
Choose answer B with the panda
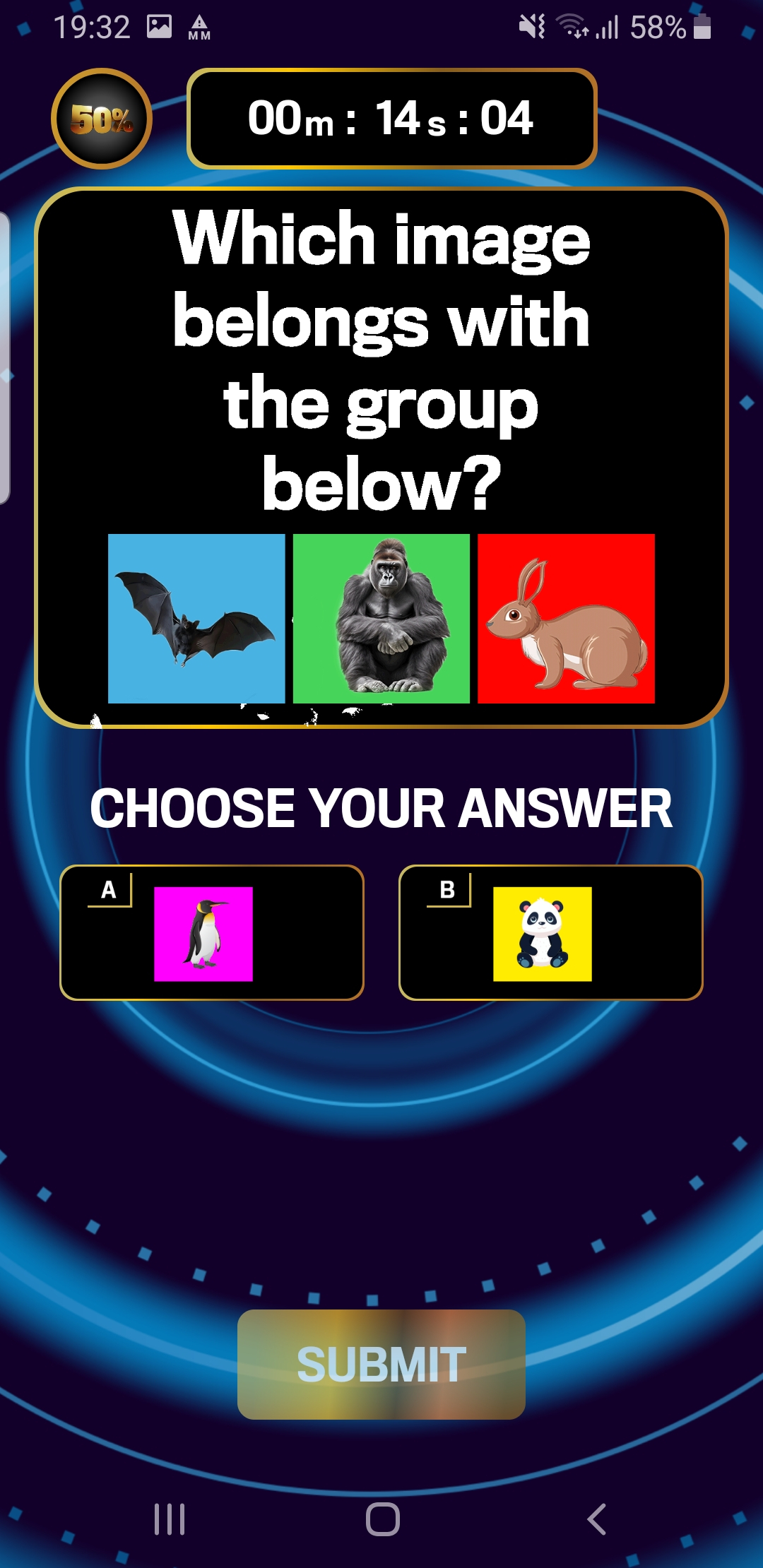(550, 932)
